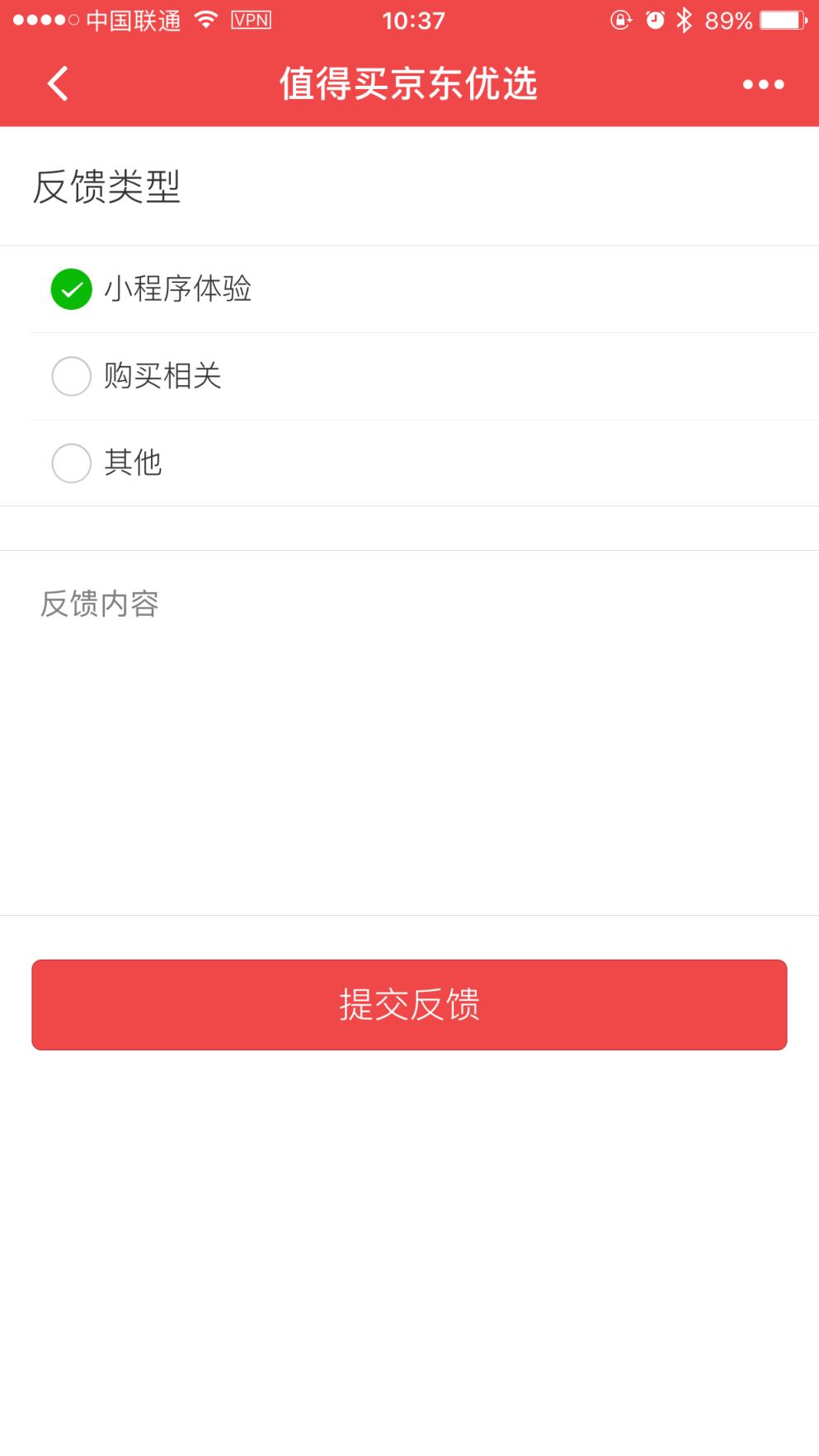Open the more options (•••) menu

coord(762,83)
